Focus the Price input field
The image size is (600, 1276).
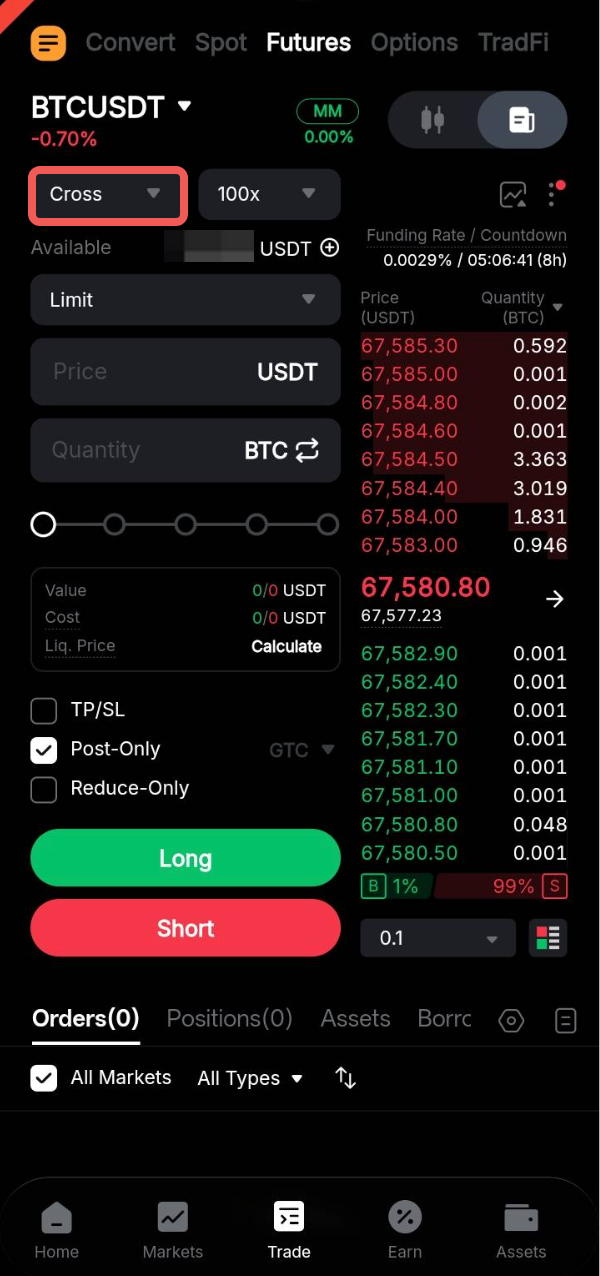(x=150, y=372)
